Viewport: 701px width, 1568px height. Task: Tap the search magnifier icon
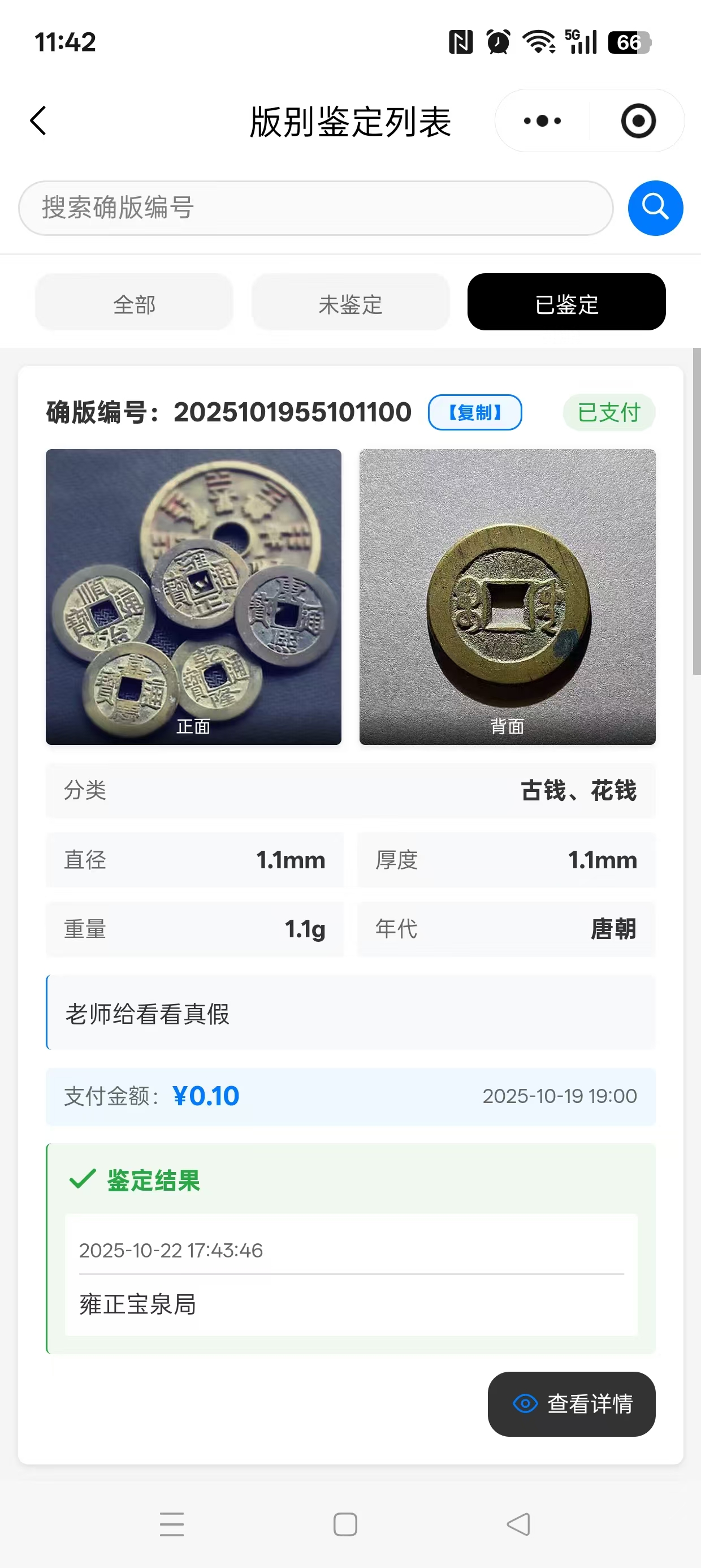point(655,208)
